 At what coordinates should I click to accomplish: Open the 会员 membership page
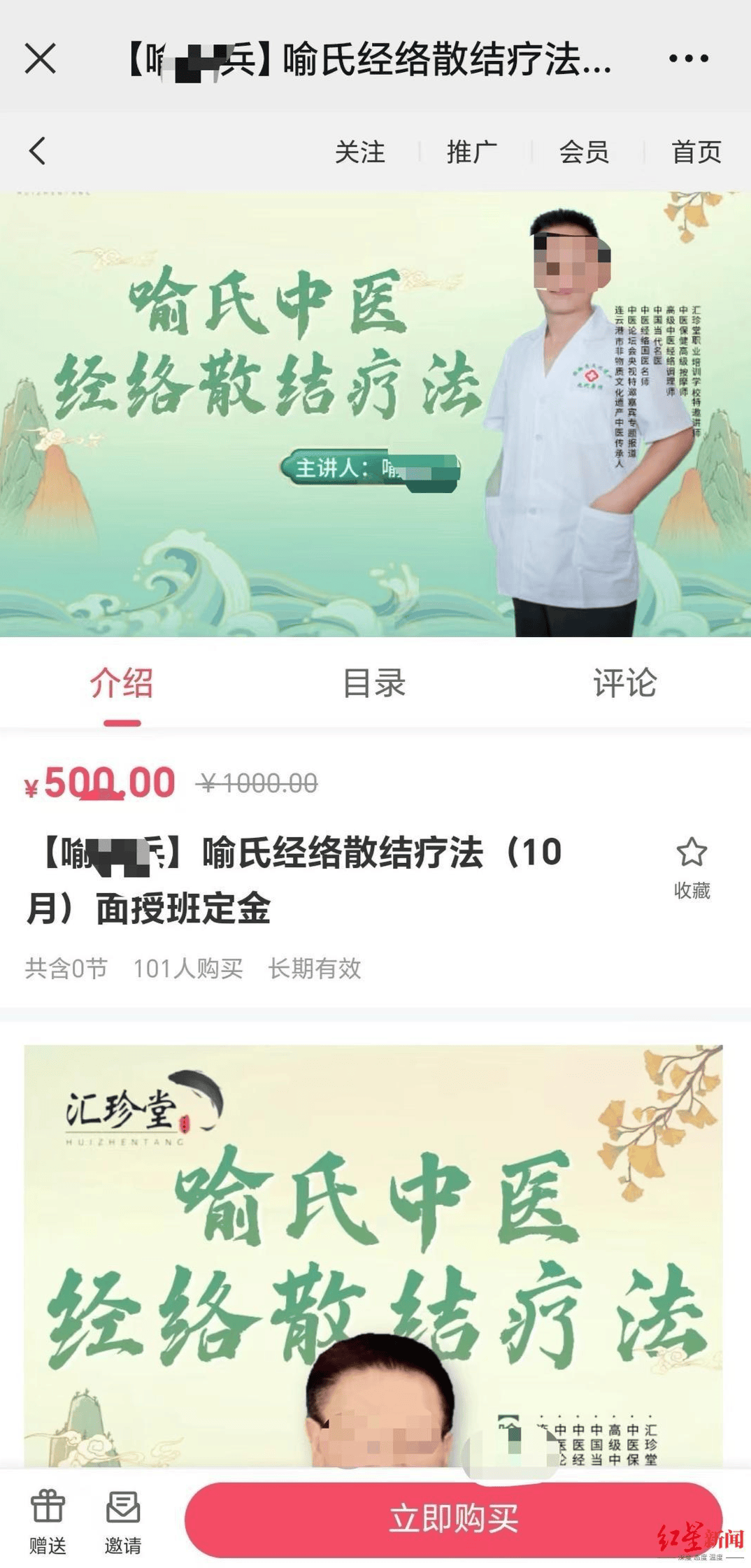584,152
